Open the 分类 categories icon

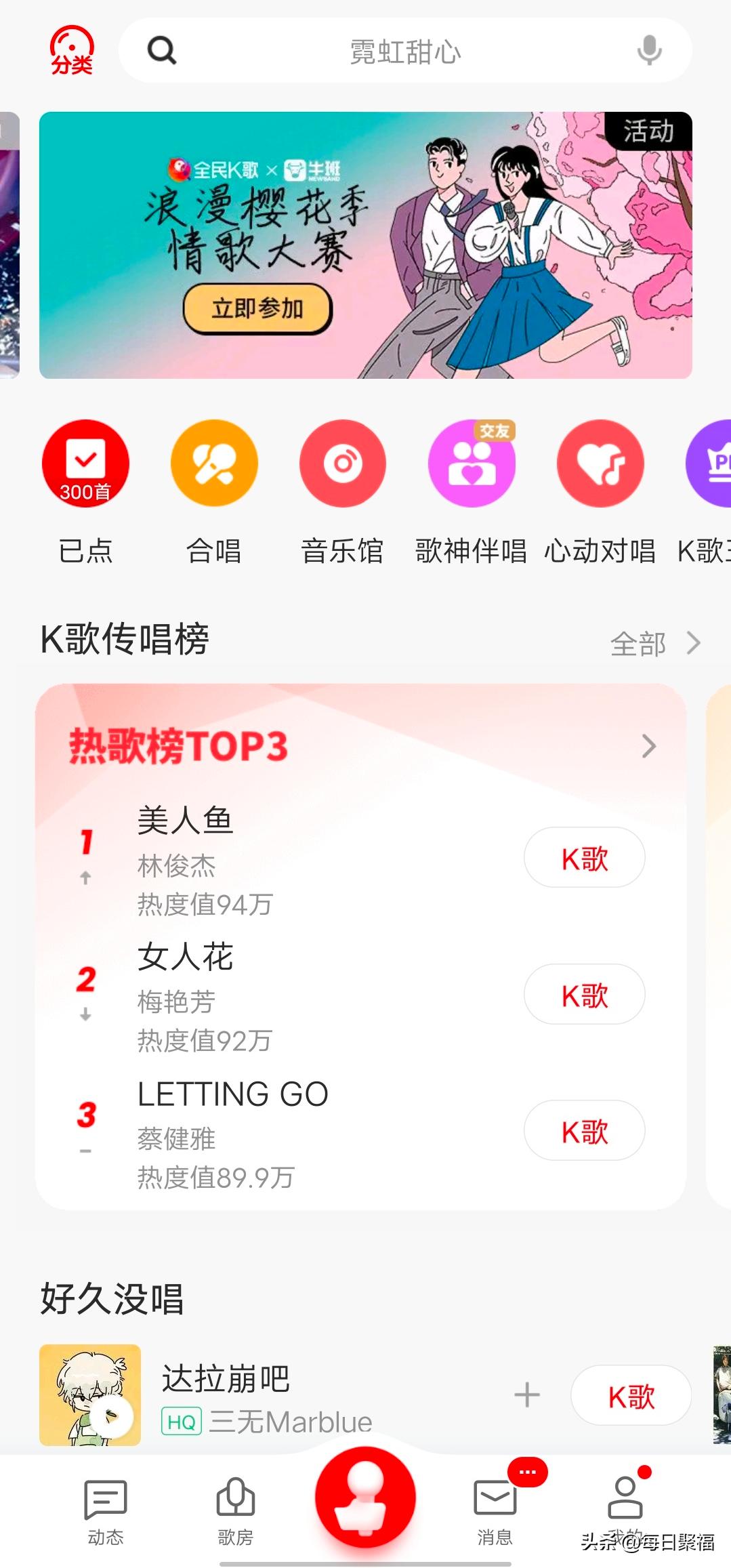(72, 49)
